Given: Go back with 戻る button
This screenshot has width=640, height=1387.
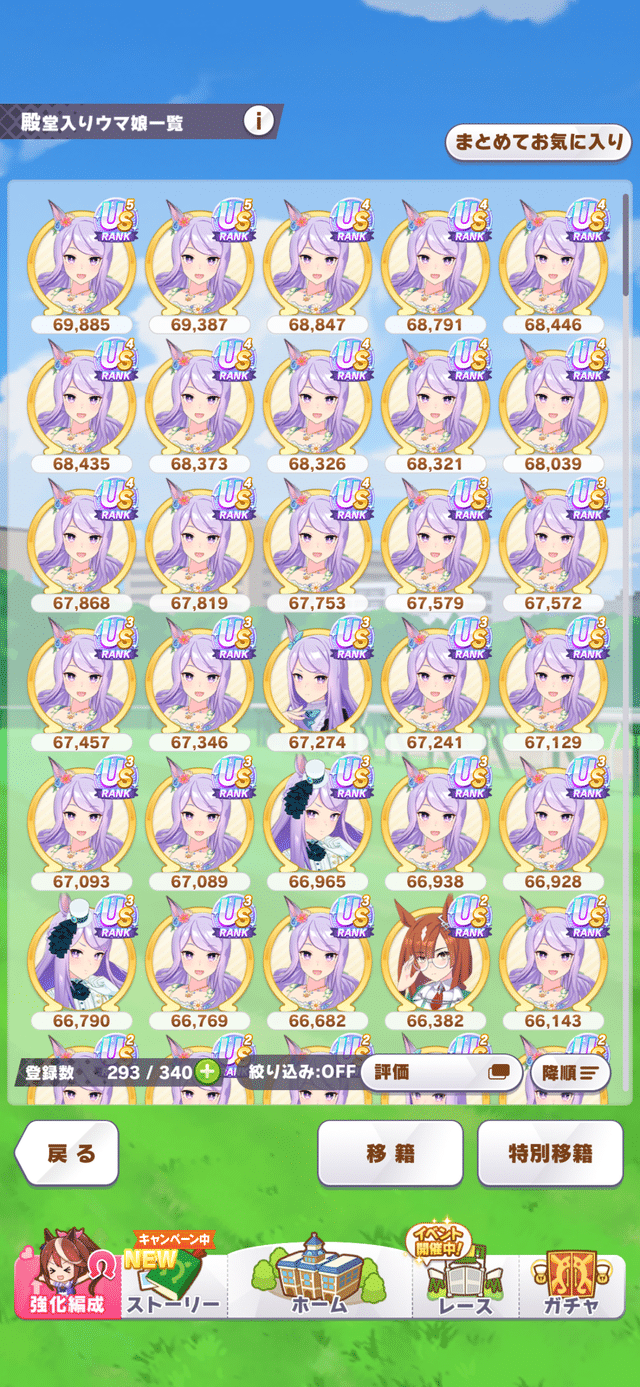Looking at the screenshot, I should [69, 1153].
